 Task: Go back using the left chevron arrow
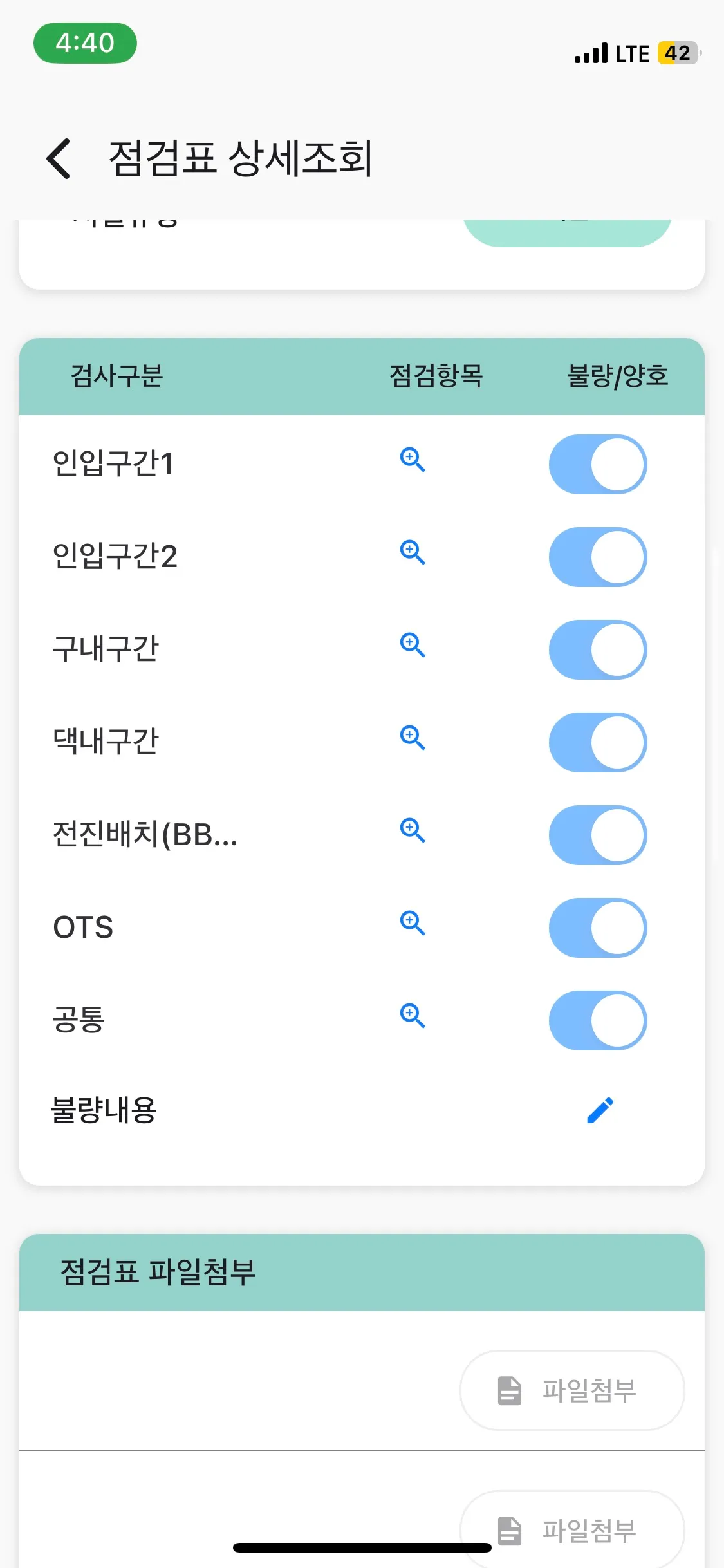pyautogui.click(x=57, y=158)
